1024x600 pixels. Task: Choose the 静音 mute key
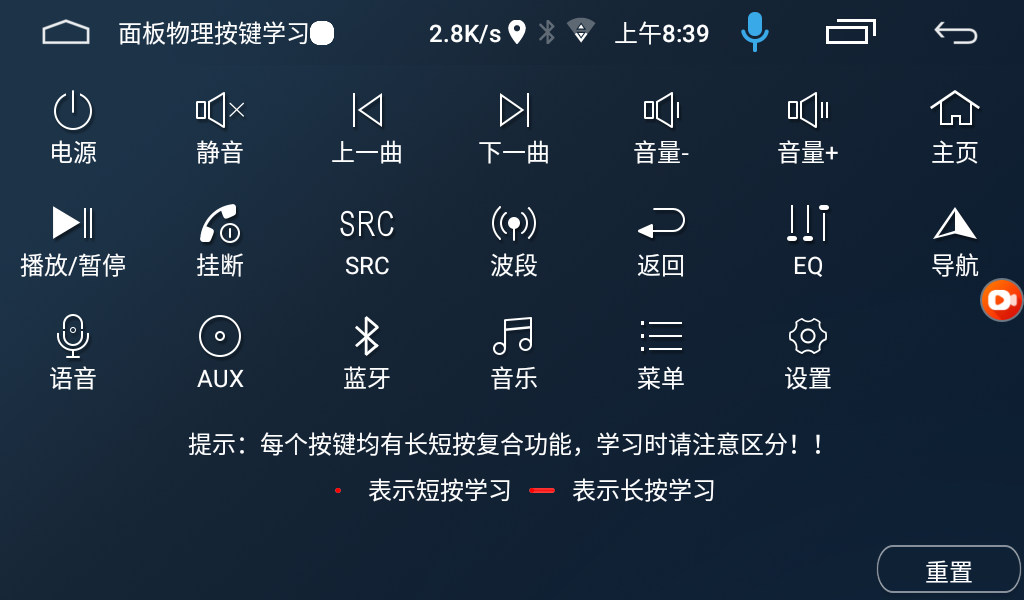click(x=220, y=126)
